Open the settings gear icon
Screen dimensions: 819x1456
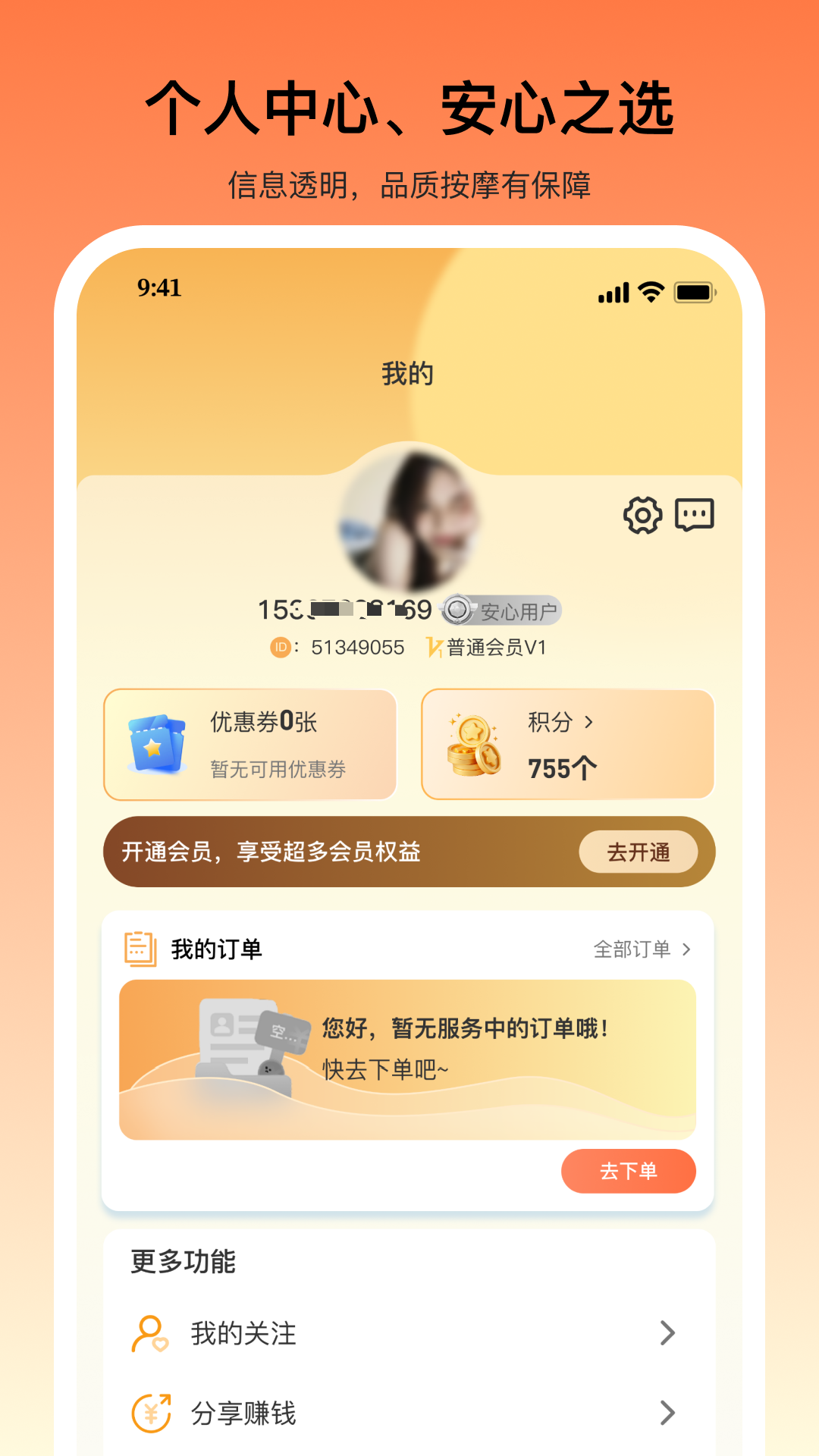642,513
